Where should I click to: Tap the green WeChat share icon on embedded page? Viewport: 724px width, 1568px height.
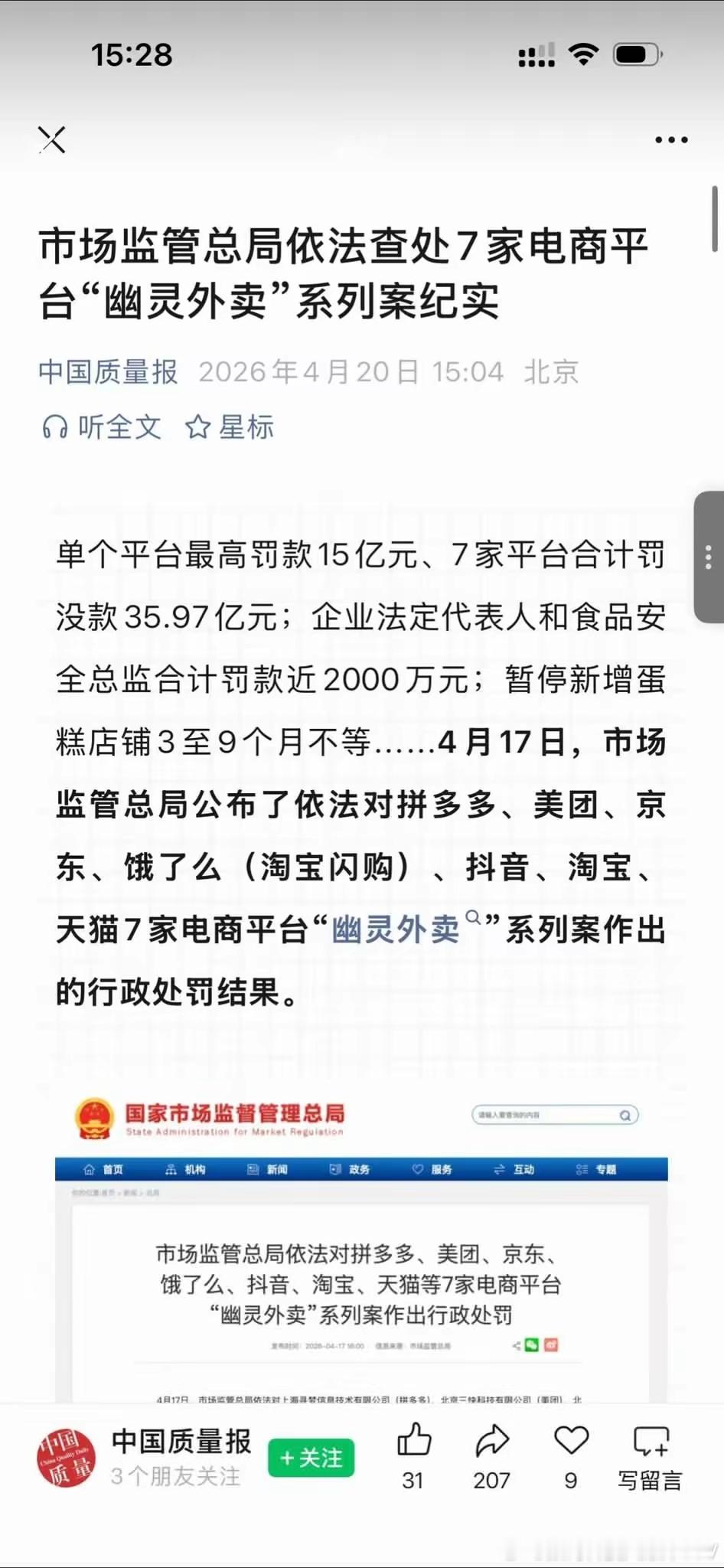(531, 1345)
